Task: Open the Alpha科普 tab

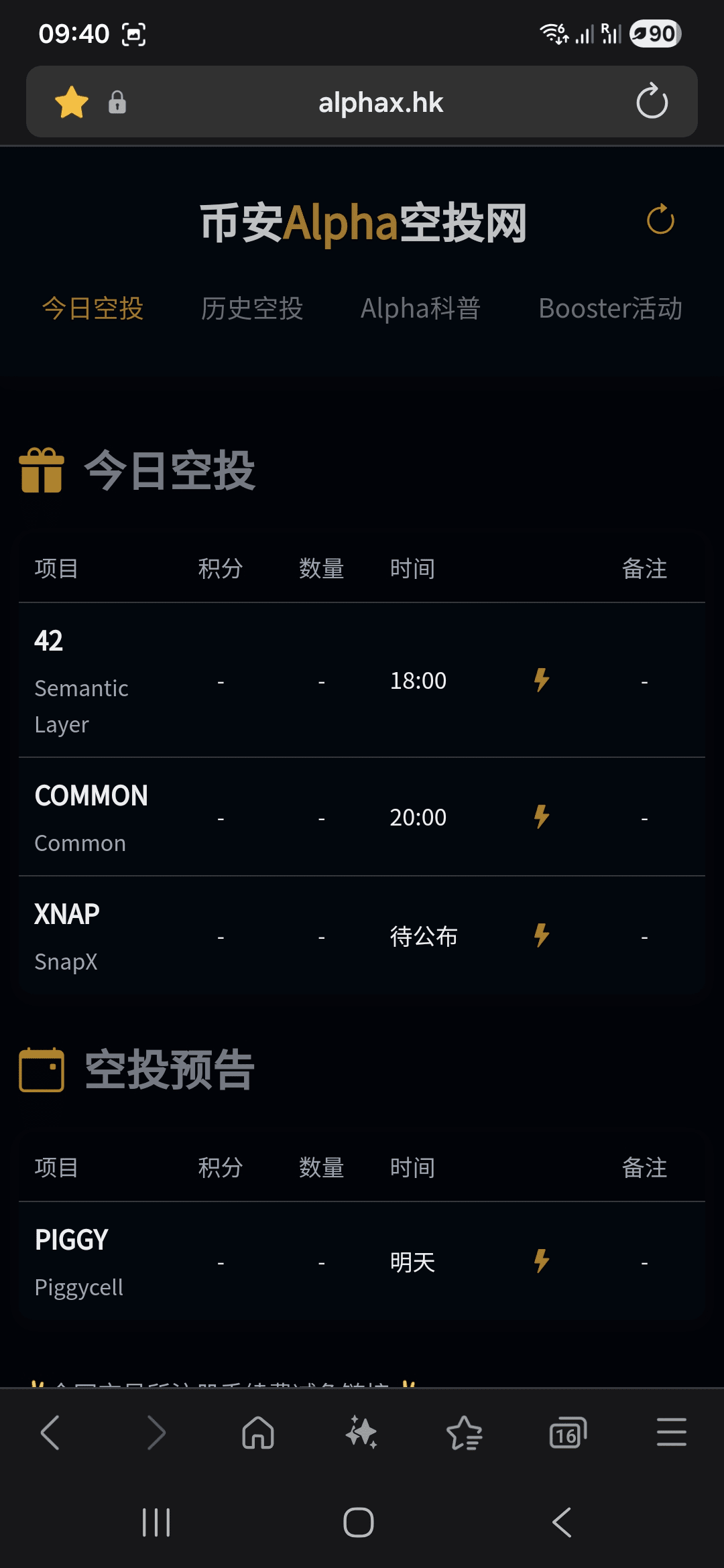Action: tap(420, 309)
